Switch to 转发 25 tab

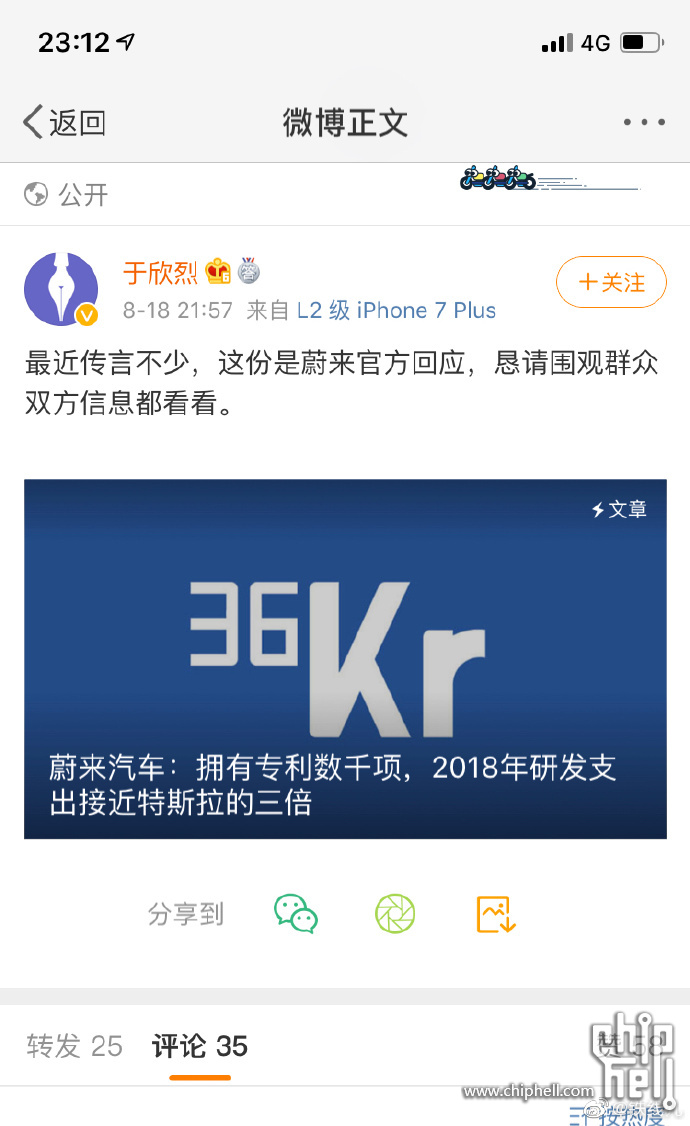pos(74,1046)
